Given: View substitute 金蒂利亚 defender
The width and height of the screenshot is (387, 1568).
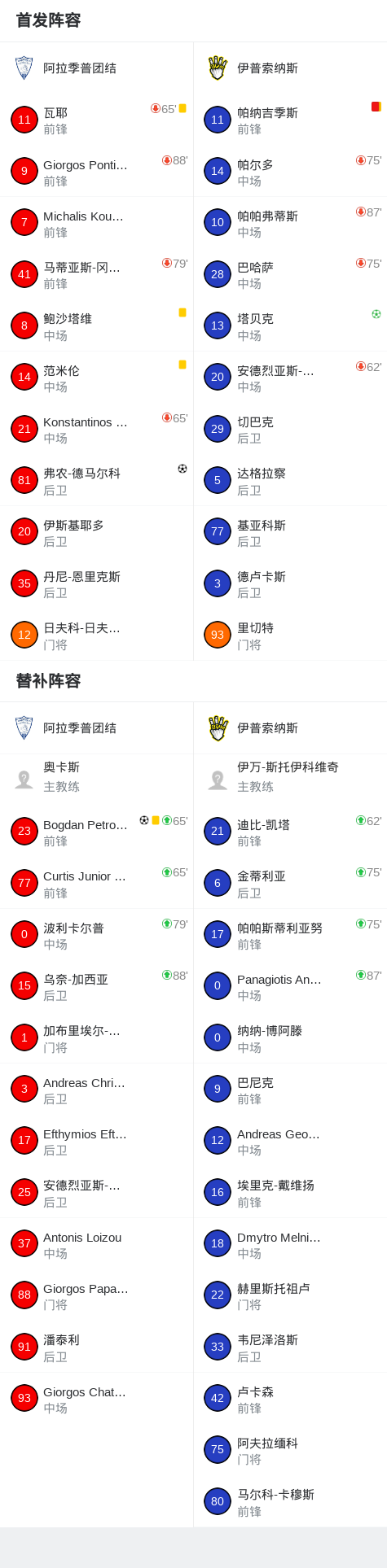Looking at the screenshot, I should (290, 884).
